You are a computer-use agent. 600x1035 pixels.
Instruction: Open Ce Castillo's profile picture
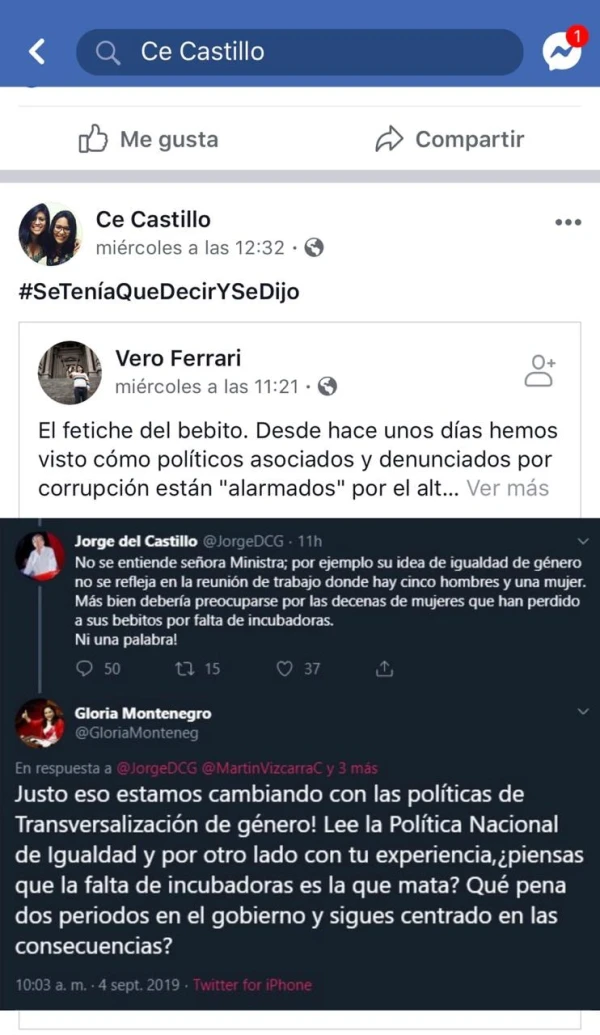(x=50, y=234)
